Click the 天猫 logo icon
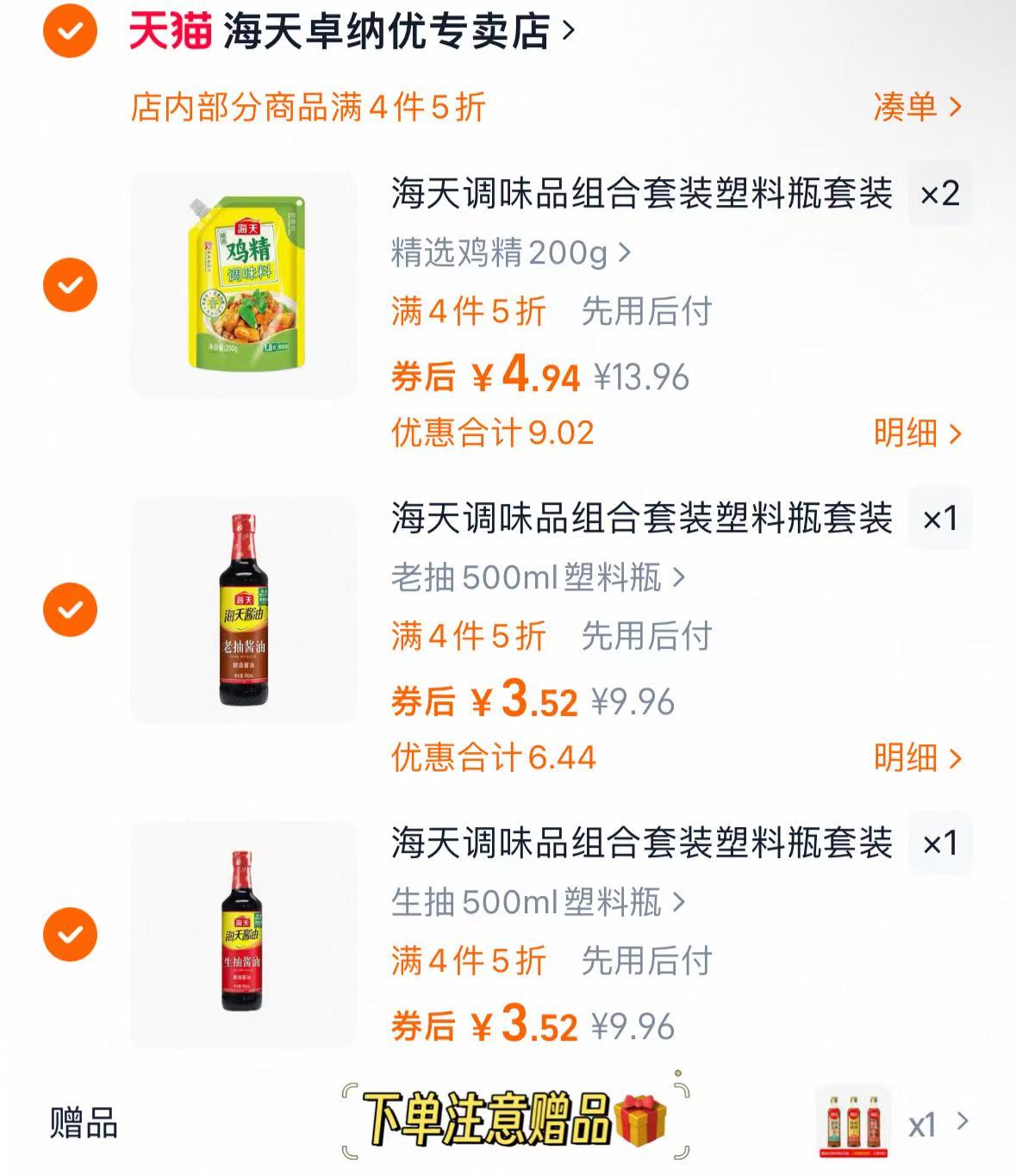 coord(166,31)
